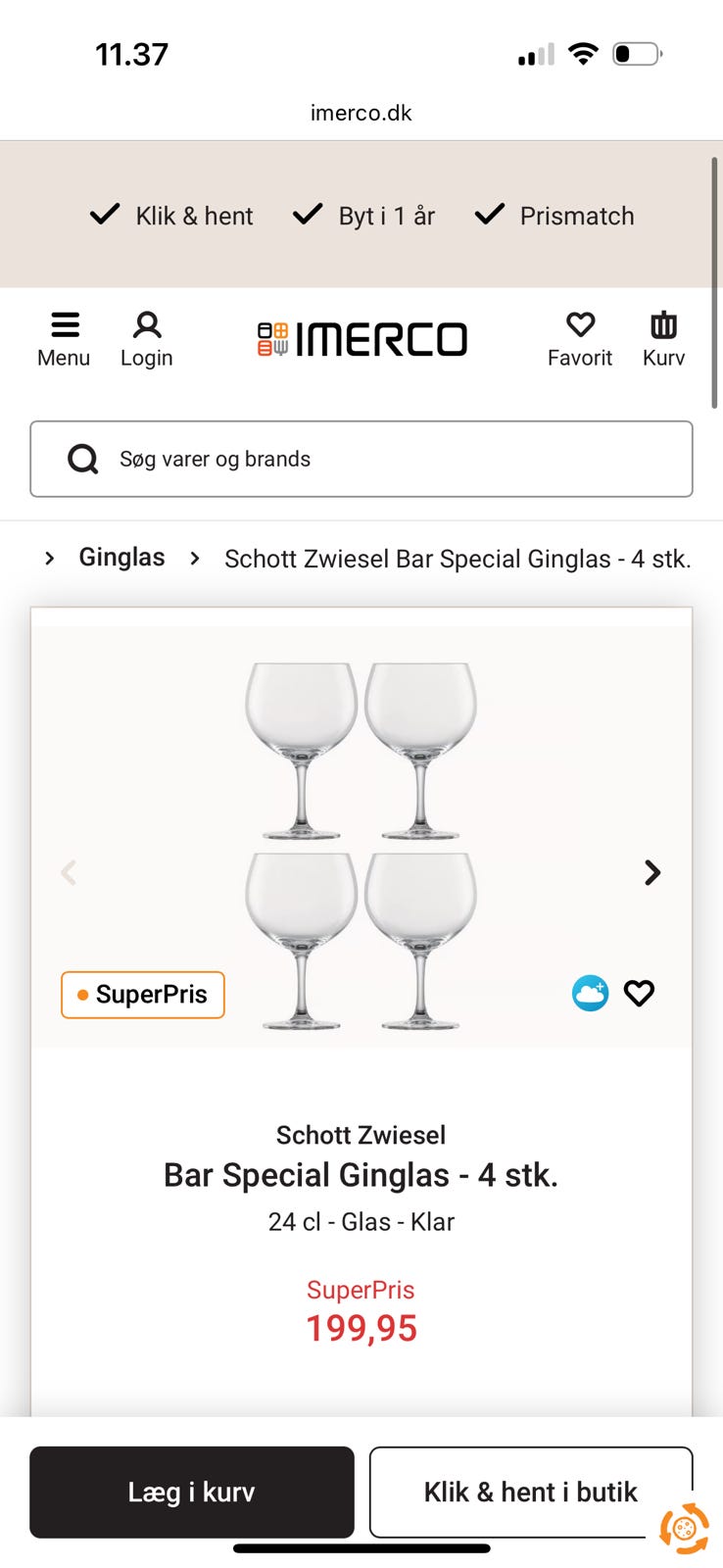Click the SuperPris badge
Screen dimensions: 723x1568
tap(142, 994)
